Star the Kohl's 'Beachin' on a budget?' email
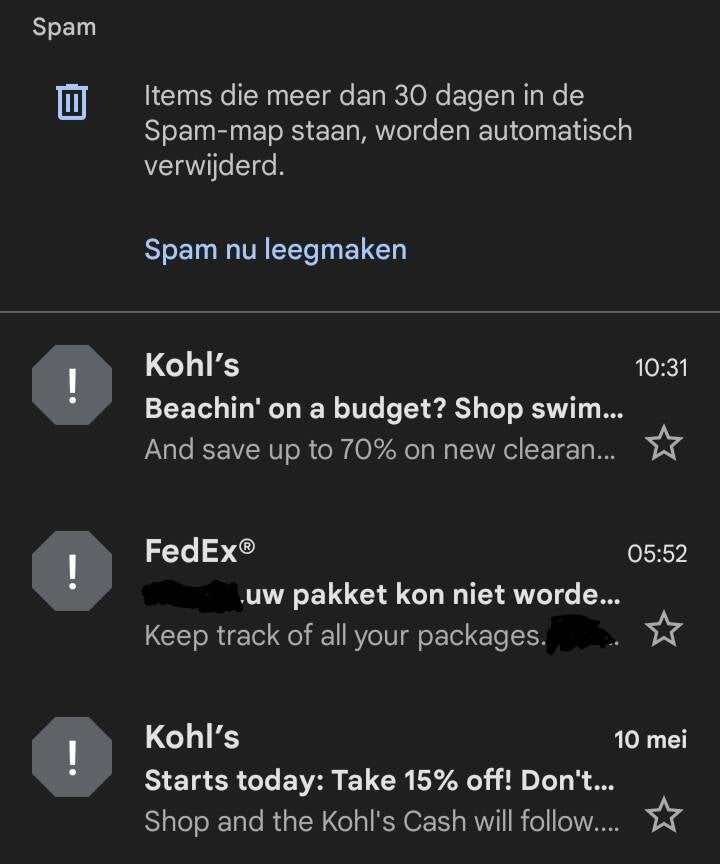720x864 pixels. pyautogui.click(x=663, y=443)
